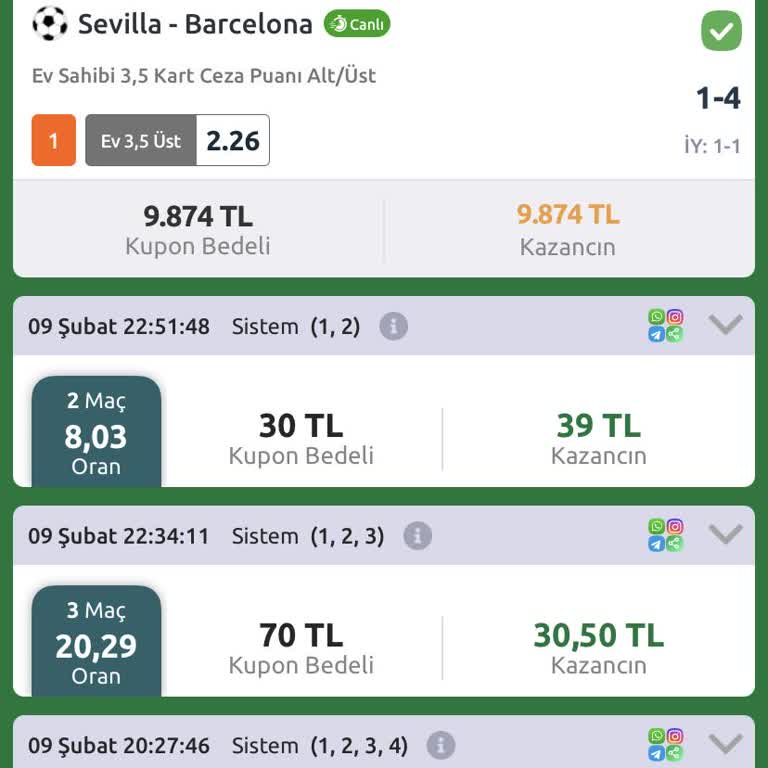This screenshot has height=768, width=768.
Task: Expand the 09 Şubat 22:34:11 coupon chevron
Action: click(x=725, y=535)
